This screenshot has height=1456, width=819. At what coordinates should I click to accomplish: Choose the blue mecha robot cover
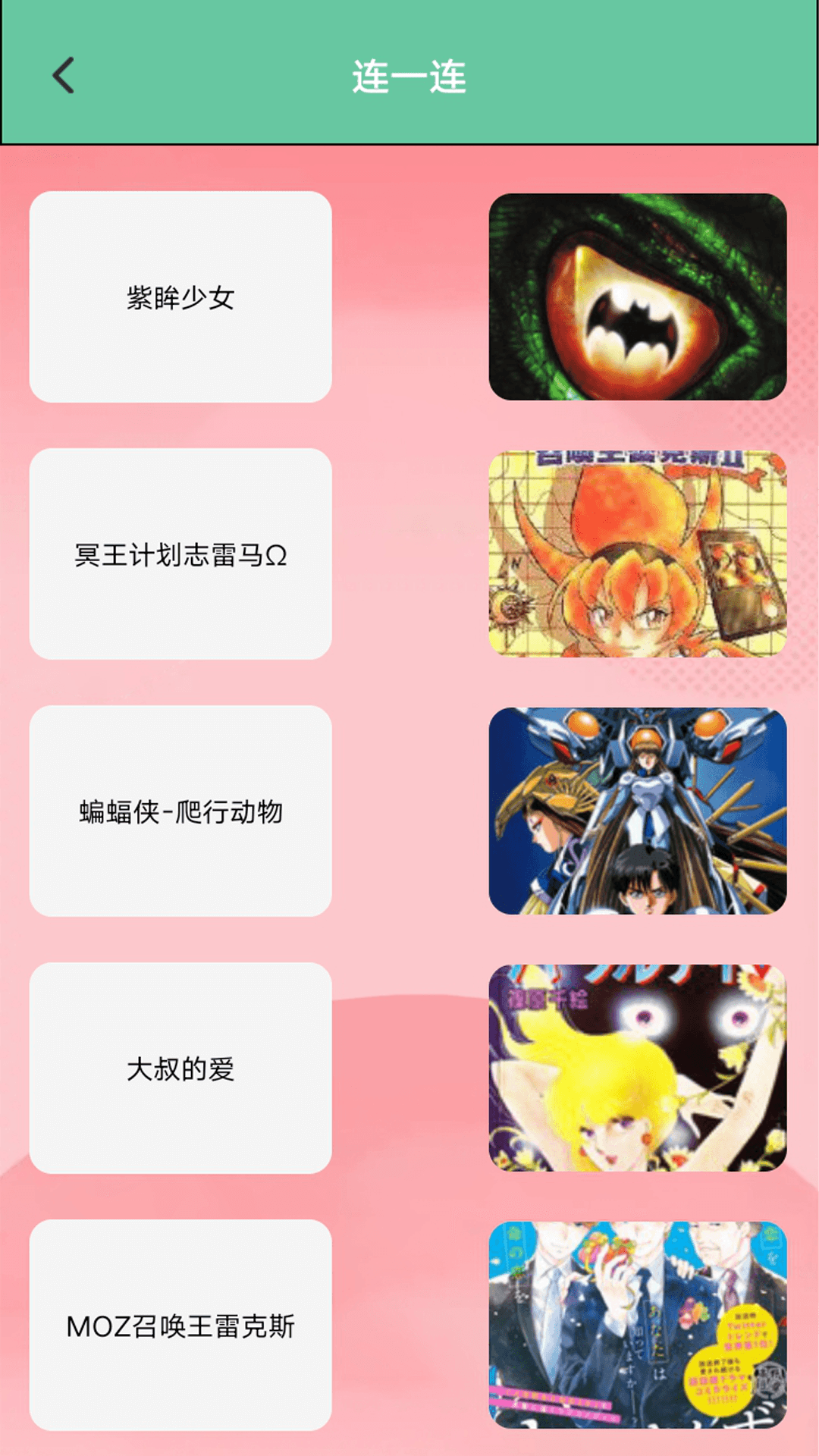click(637, 811)
